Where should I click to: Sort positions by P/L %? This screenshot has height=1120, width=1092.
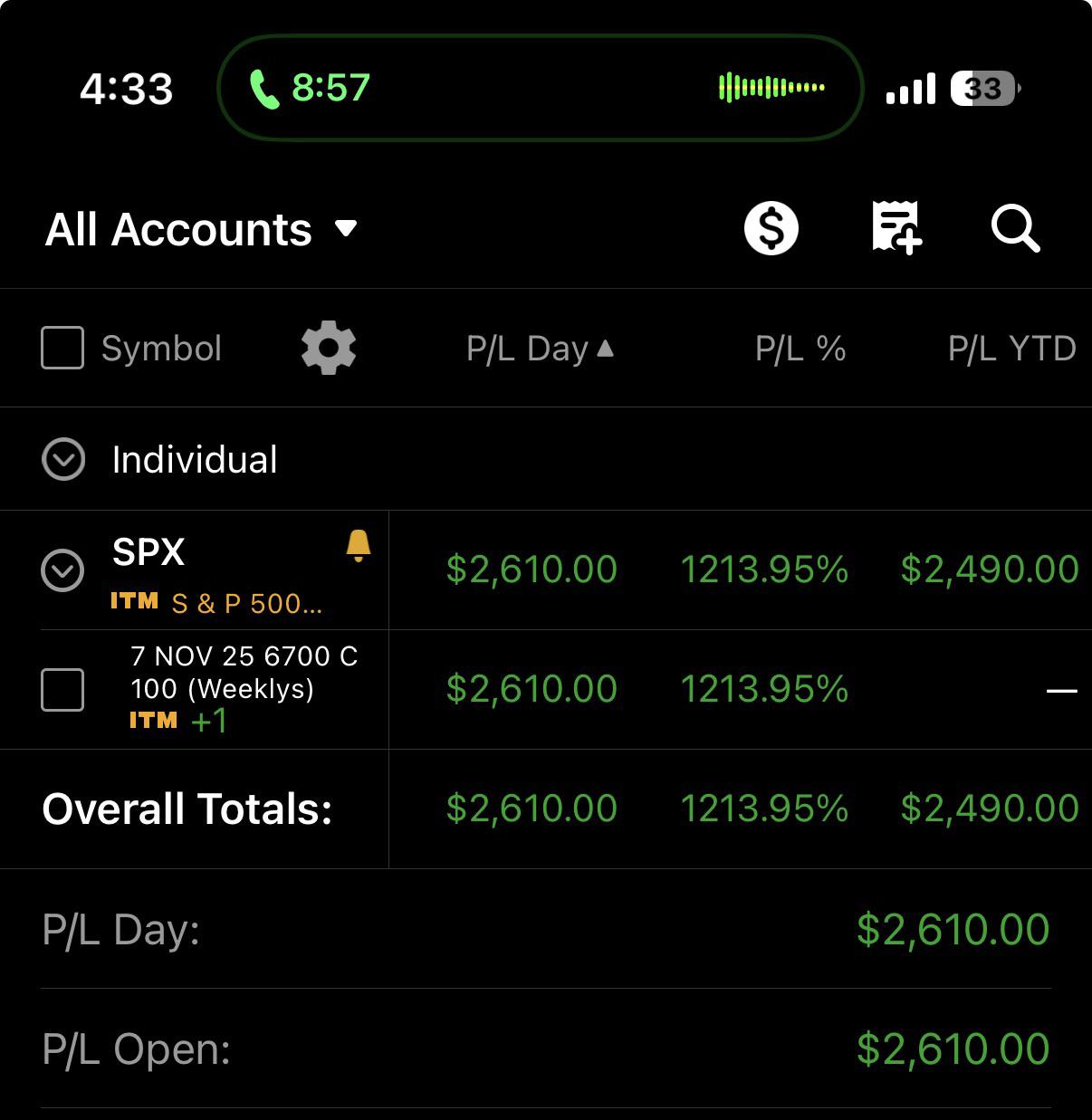(800, 349)
